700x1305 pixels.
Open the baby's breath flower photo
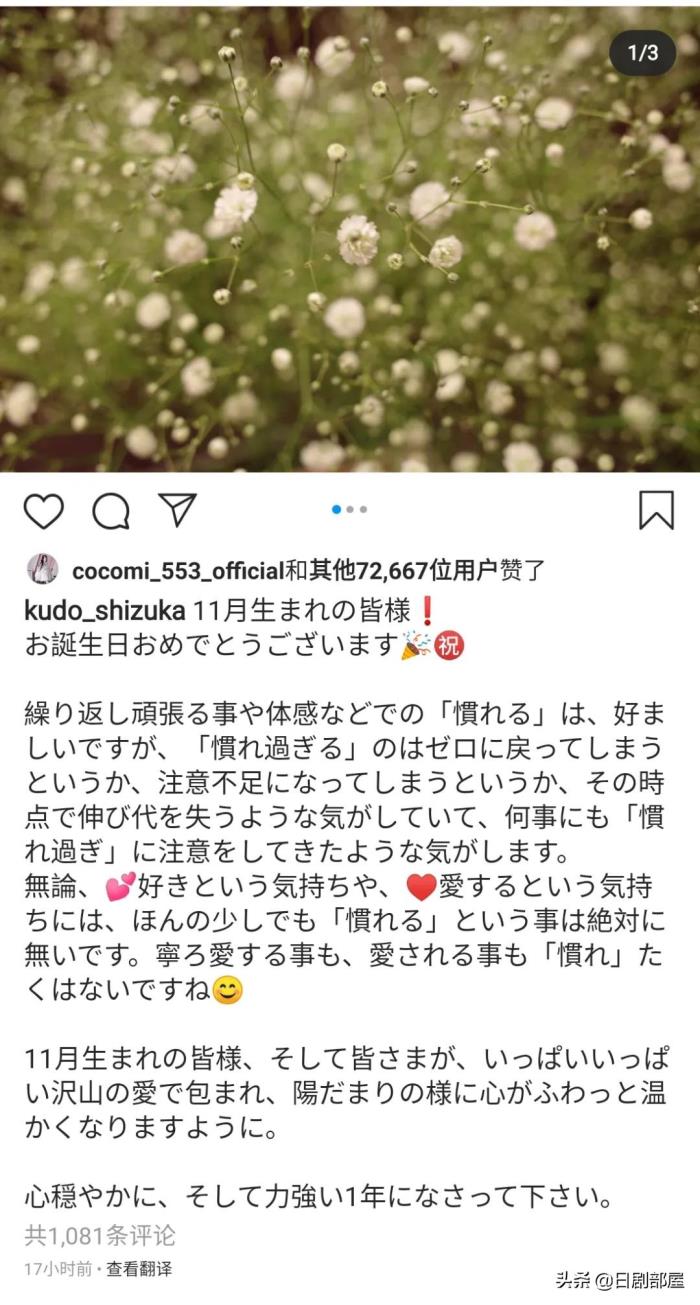click(350, 240)
